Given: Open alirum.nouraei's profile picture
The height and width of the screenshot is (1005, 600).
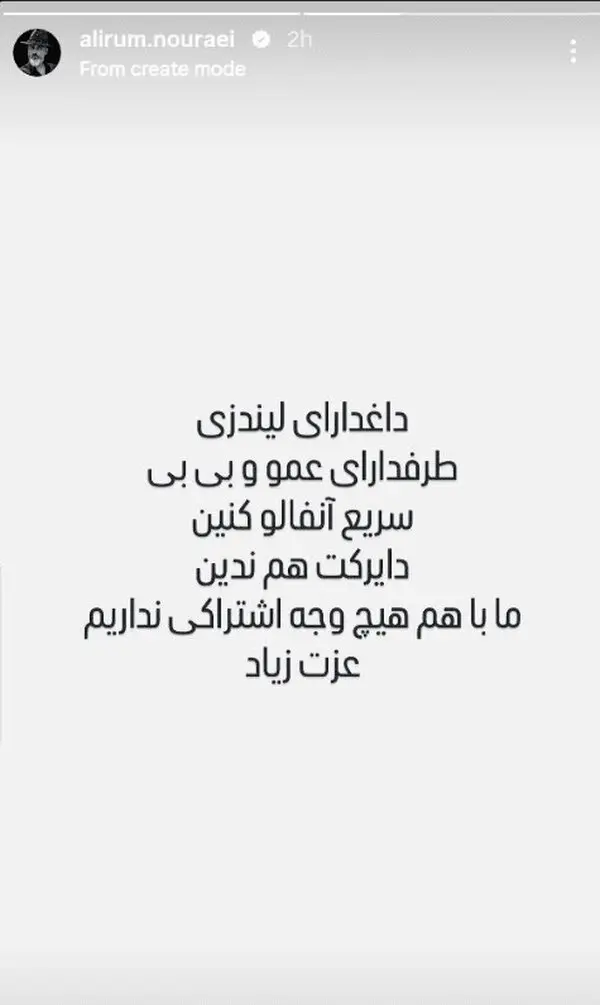Looking at the screenshot, I should point(37,53).
